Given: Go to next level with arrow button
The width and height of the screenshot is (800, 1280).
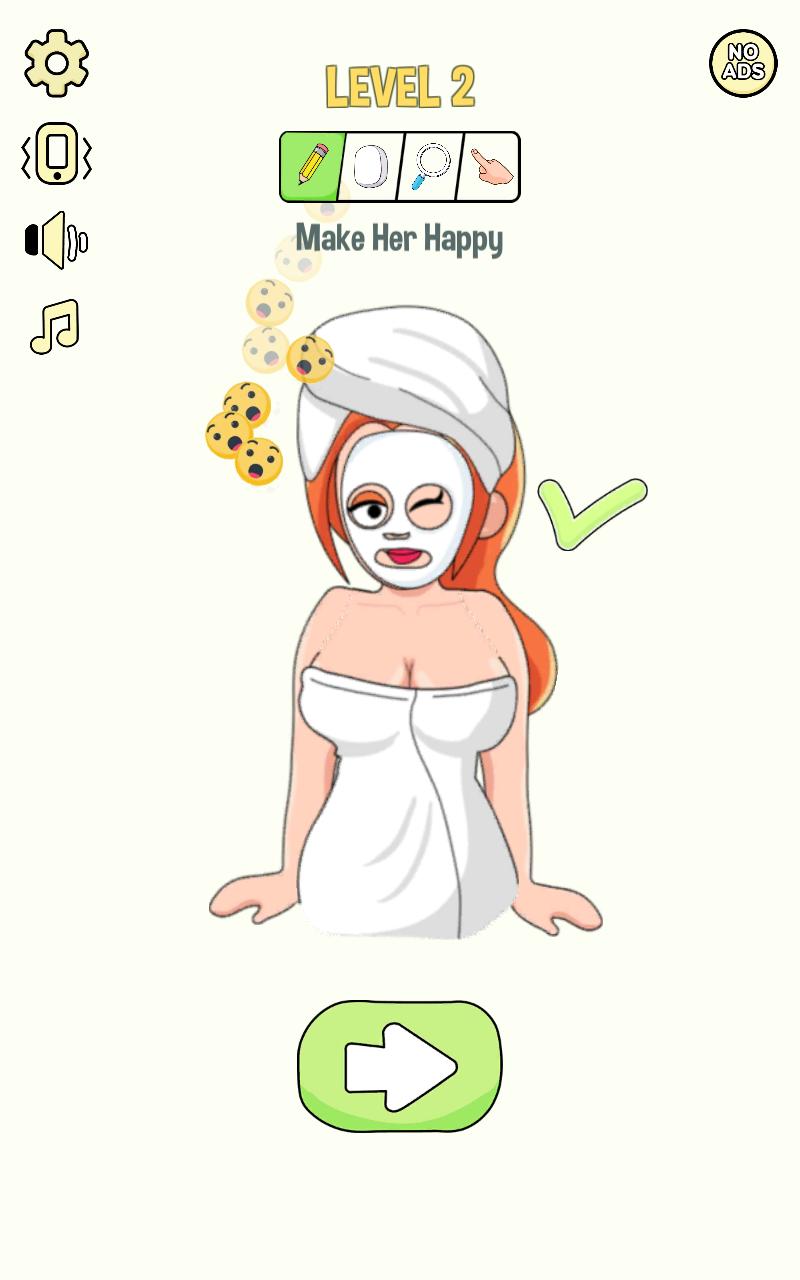Looking at the screenshot, I should [x=400, y=1066].
